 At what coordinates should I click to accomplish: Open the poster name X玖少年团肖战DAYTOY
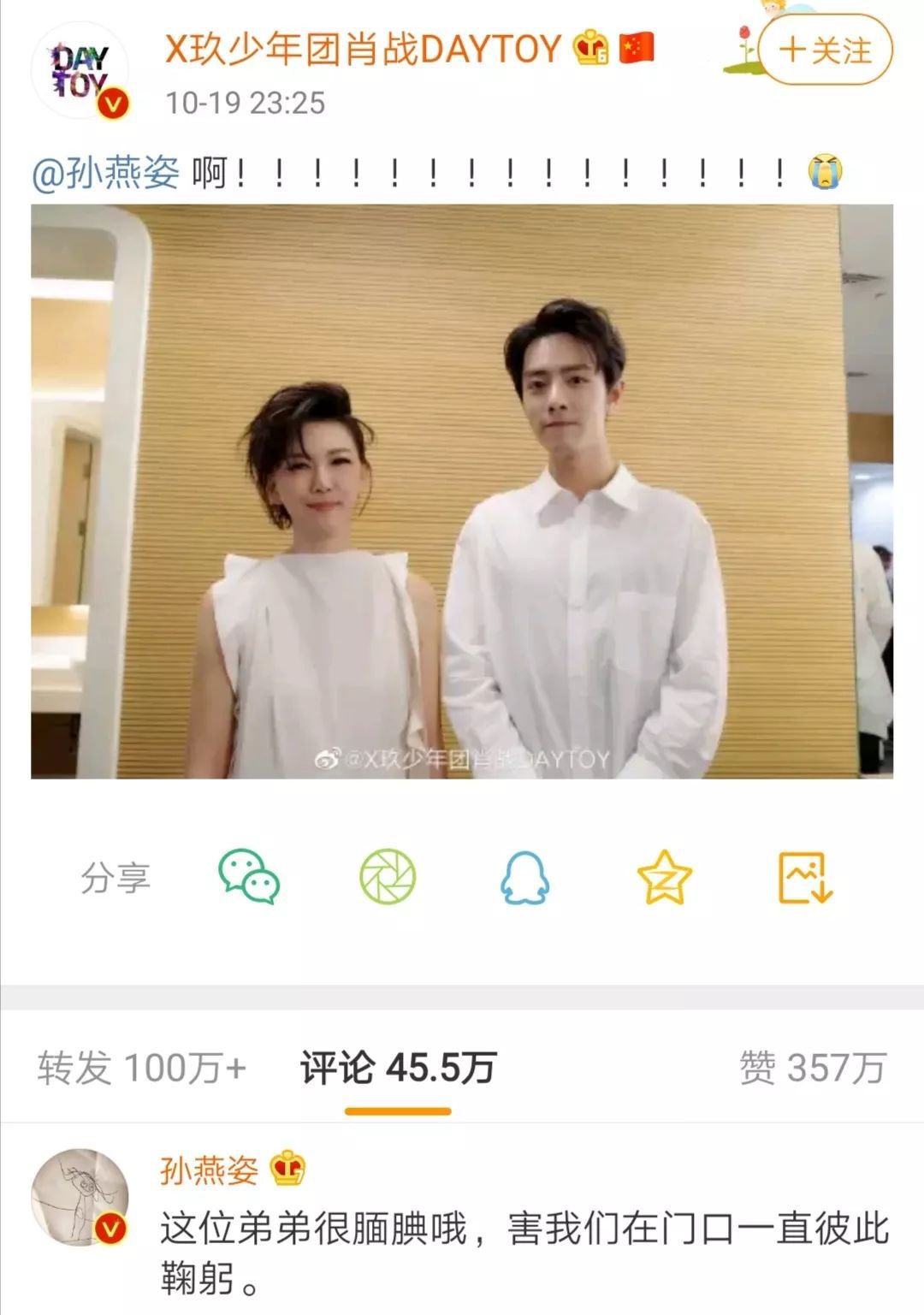(363, 49)
